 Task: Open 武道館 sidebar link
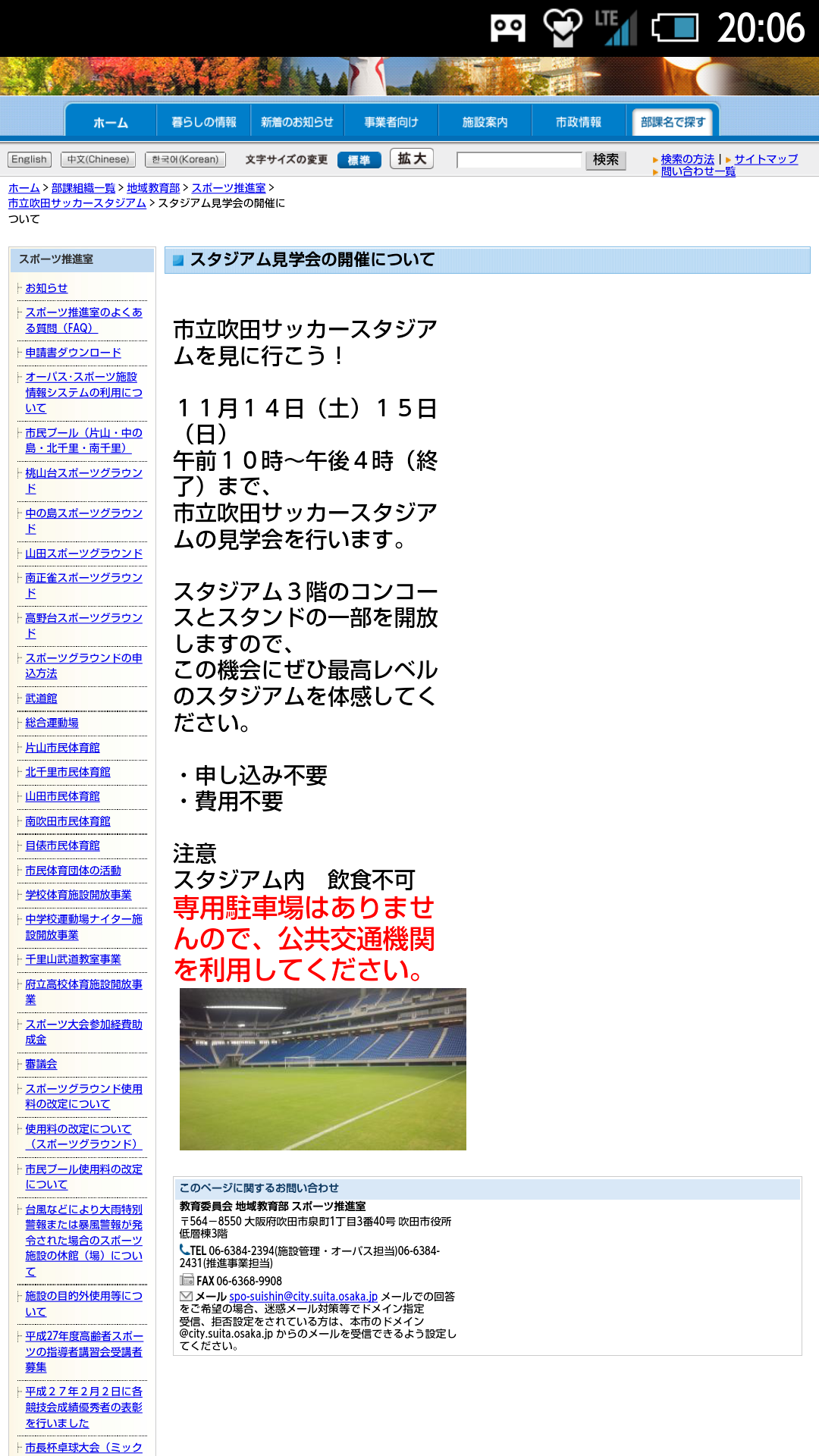(41, 698)
